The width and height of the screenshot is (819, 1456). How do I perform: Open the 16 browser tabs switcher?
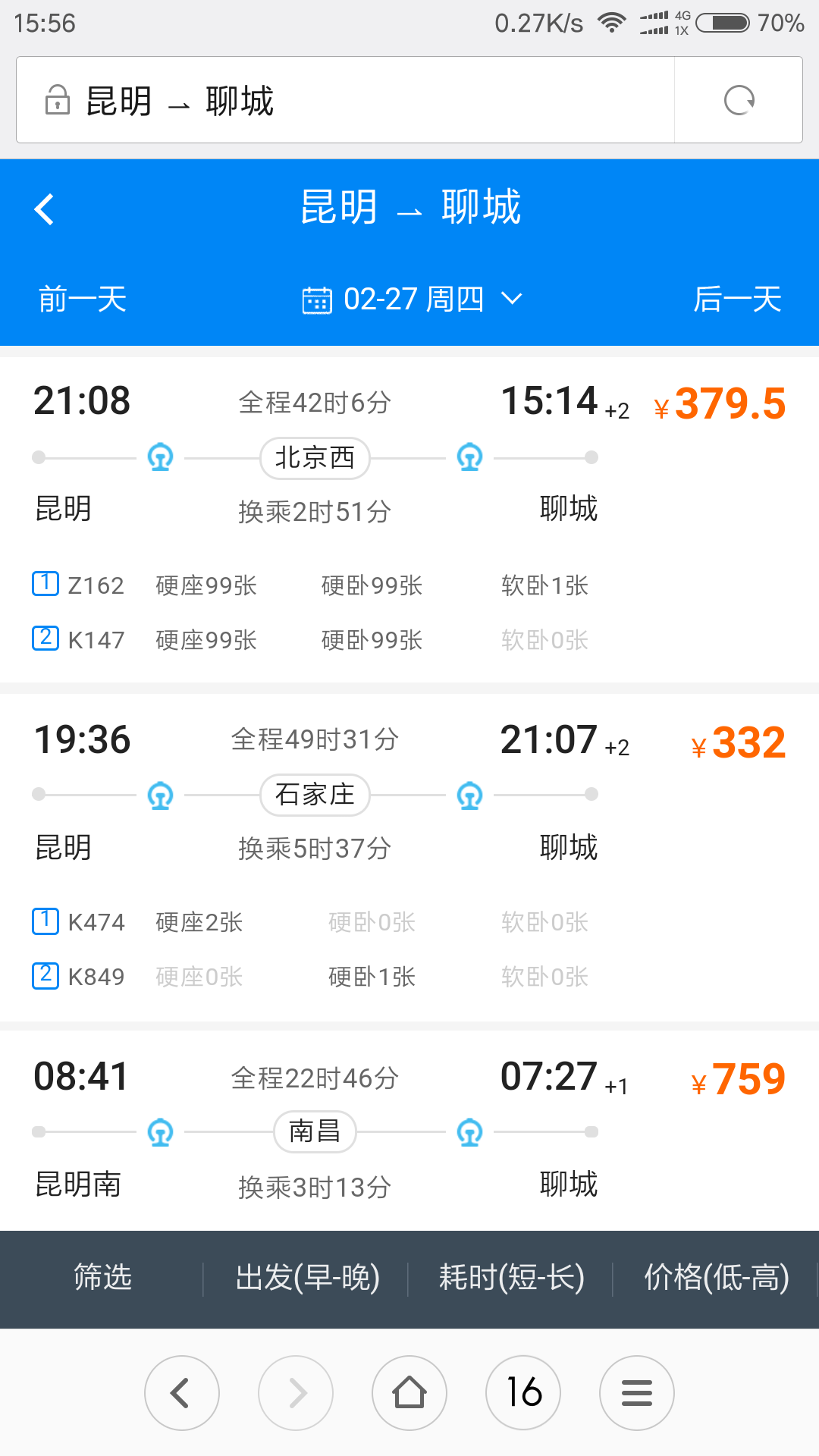coord(523,1392)
